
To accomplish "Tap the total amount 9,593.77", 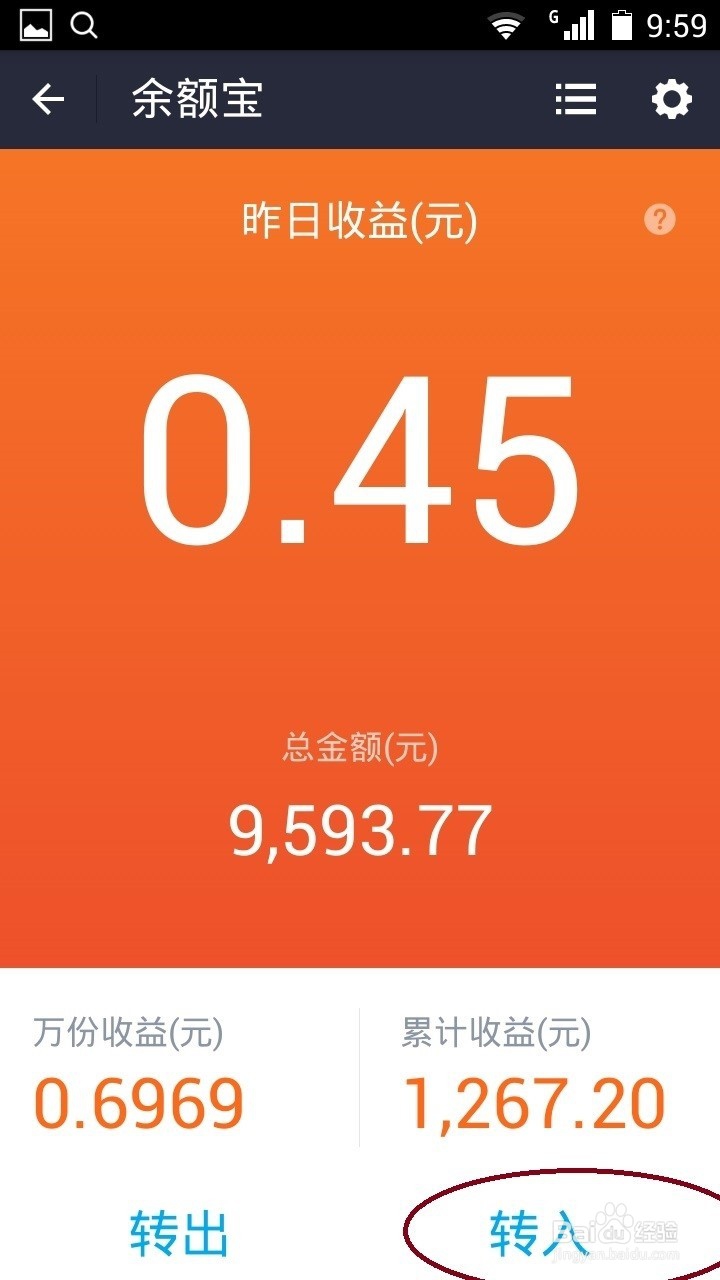I will pos(360,826).
